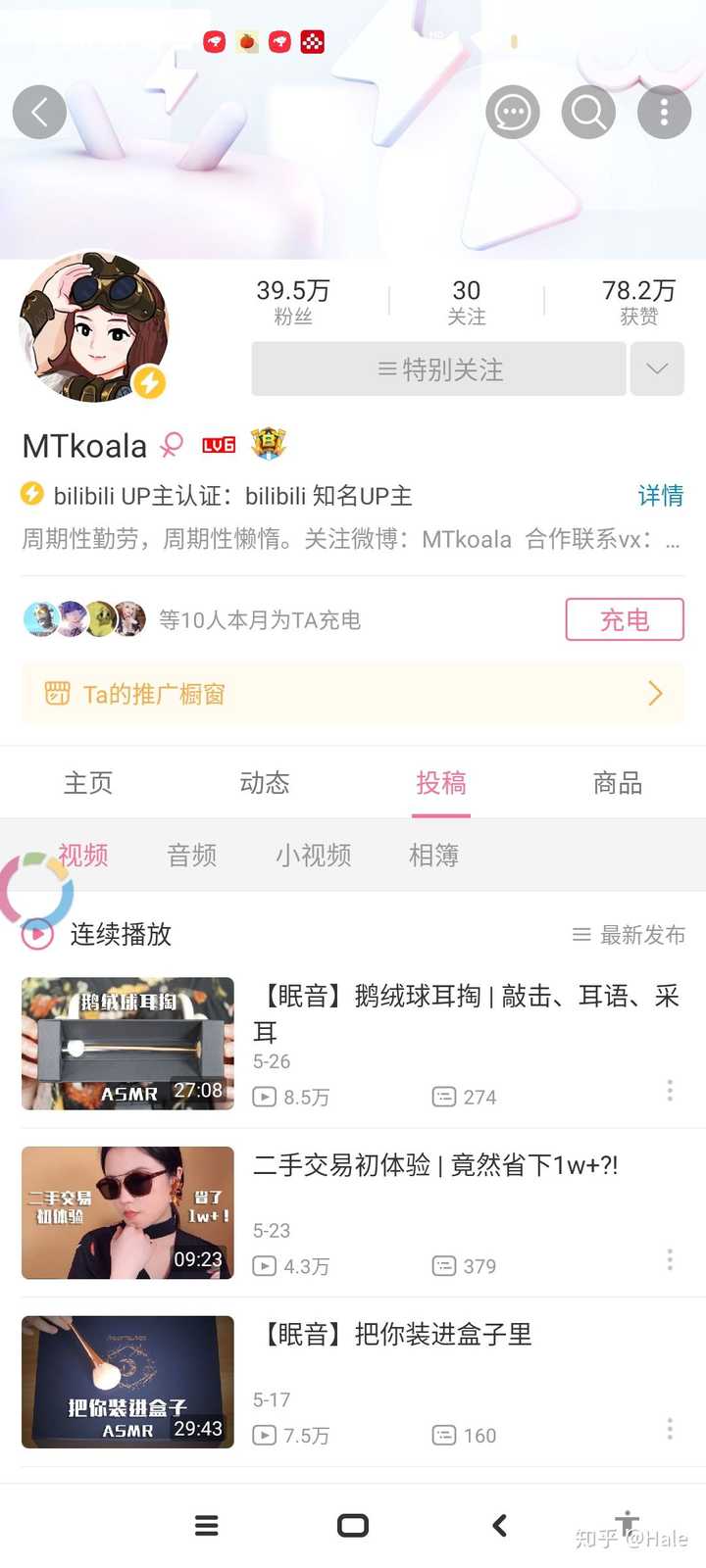
Task: Select the 音频 sub-tab
Action: [192, 856]
